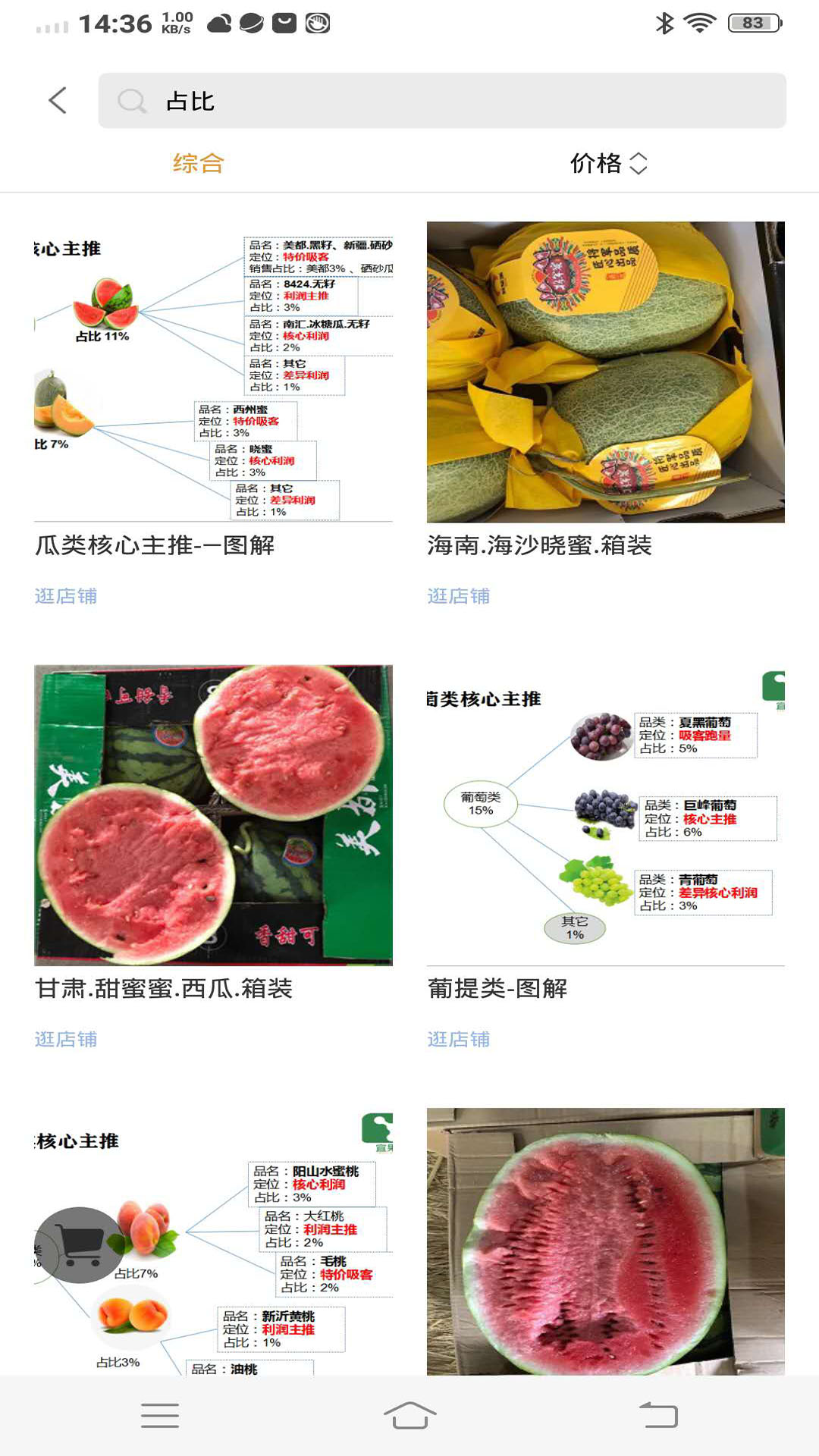The image size is (819, 1456).
Task: Go to the system home screen
Action: [409, 1415]
